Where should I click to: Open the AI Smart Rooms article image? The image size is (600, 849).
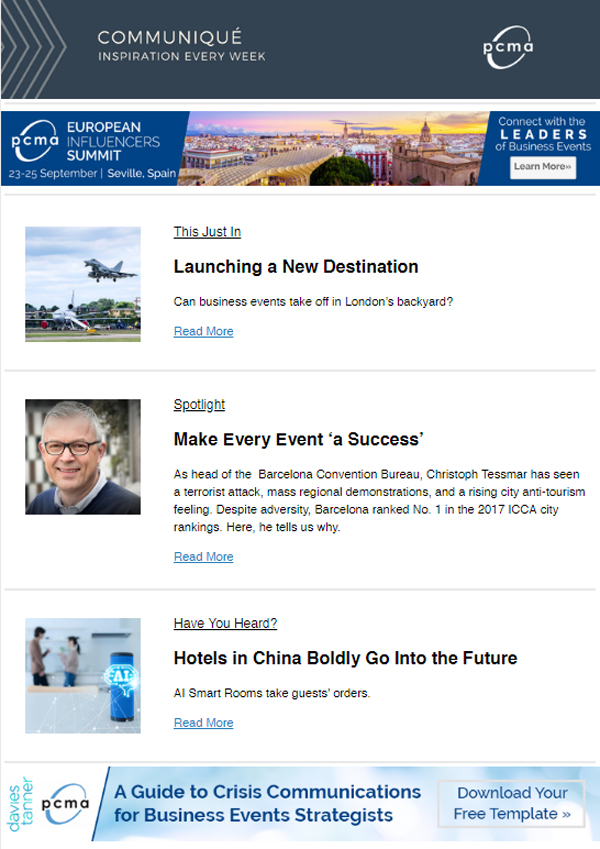point(83,676)
